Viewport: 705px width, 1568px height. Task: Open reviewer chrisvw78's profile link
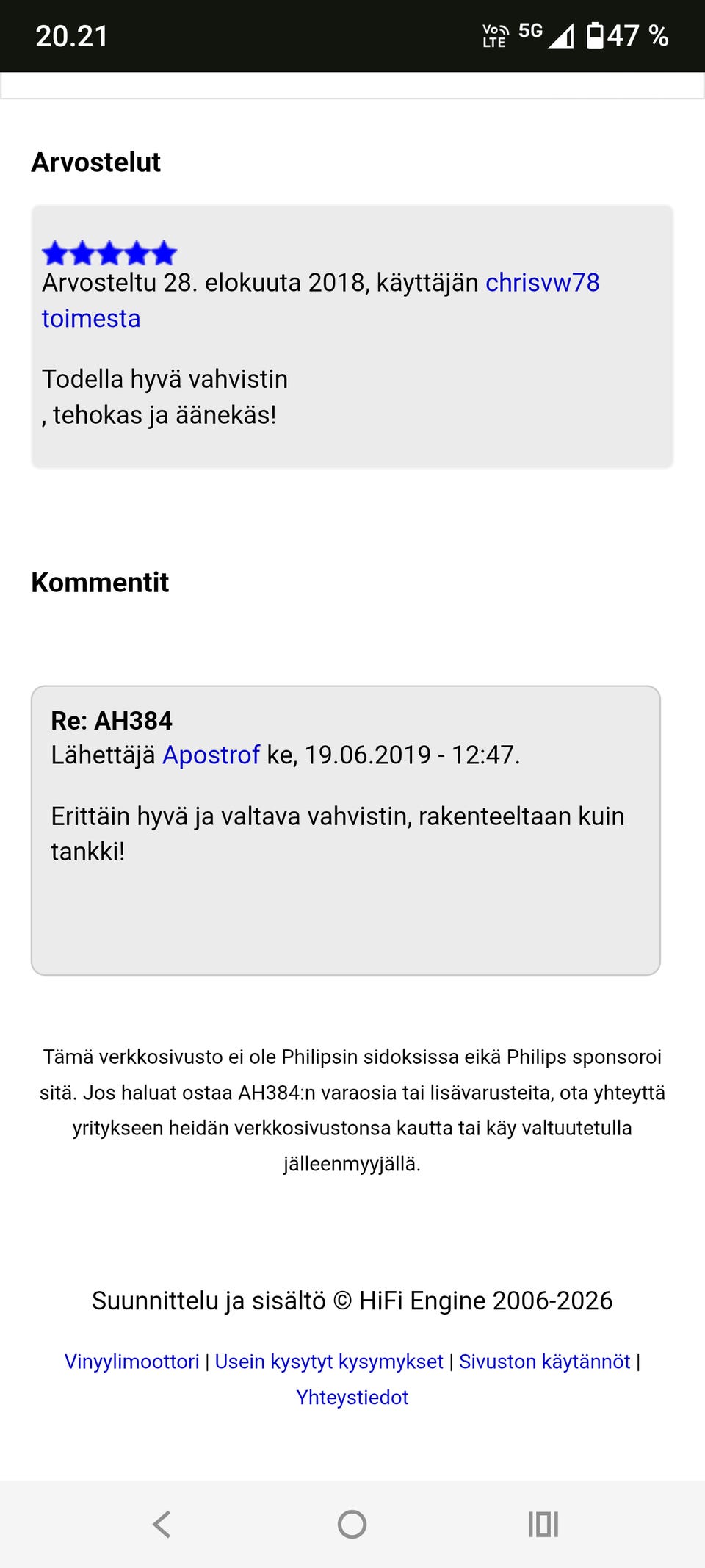(x=542, y=282)
